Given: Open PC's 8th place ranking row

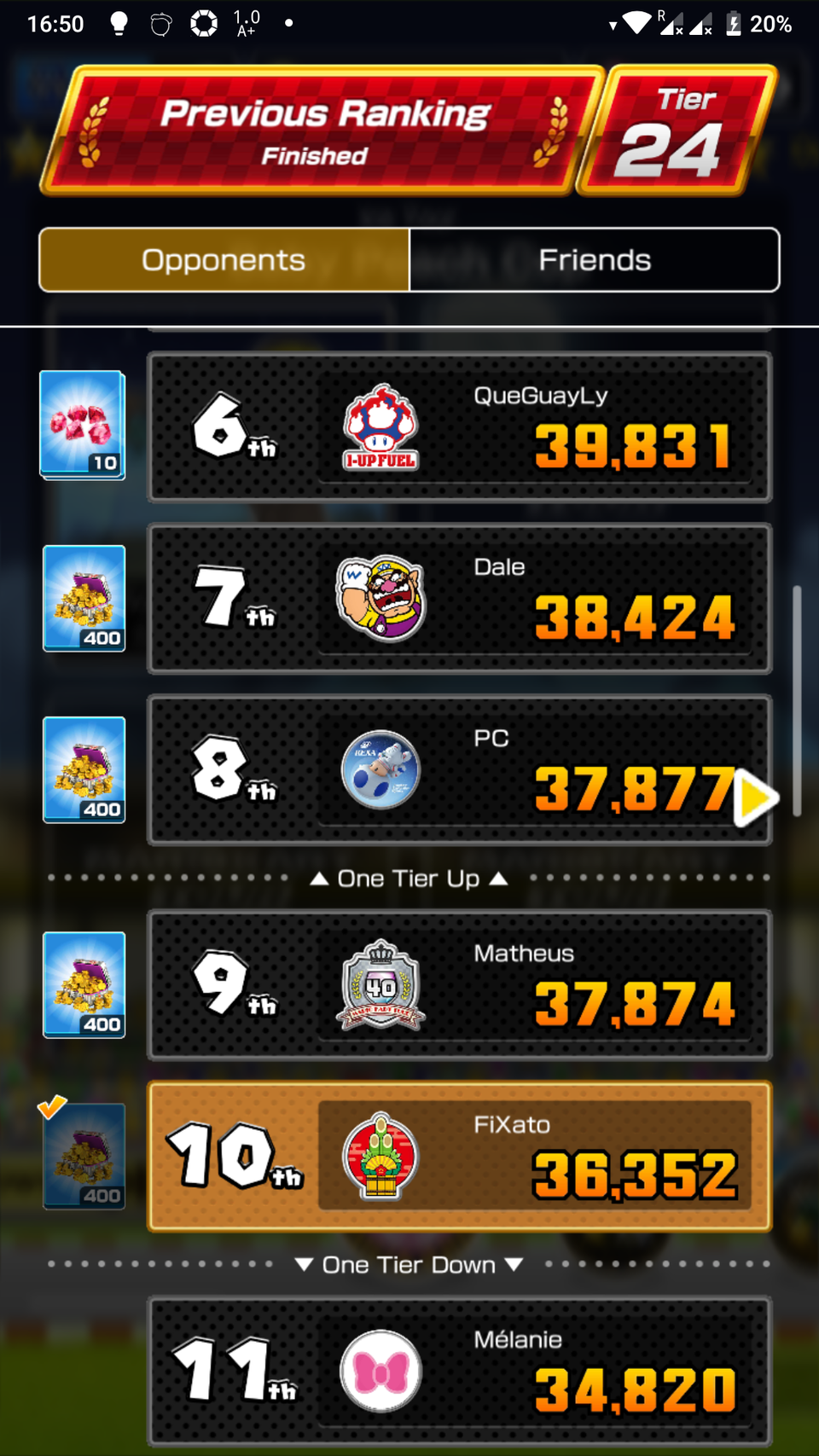Looking at the screenshot, I should (x=460, y=770).
